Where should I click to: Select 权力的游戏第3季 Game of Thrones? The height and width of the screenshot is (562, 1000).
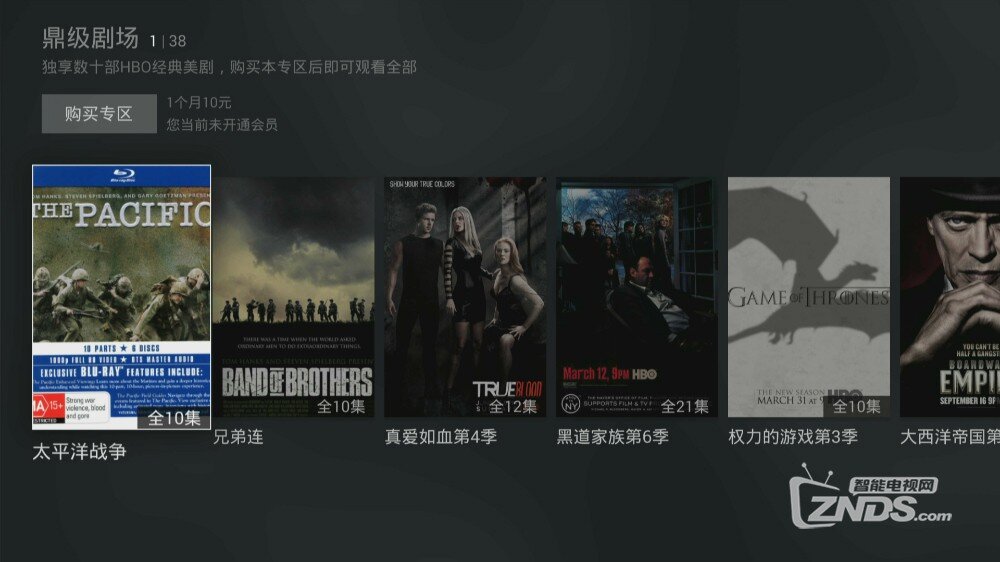click(x=808, y=297)
